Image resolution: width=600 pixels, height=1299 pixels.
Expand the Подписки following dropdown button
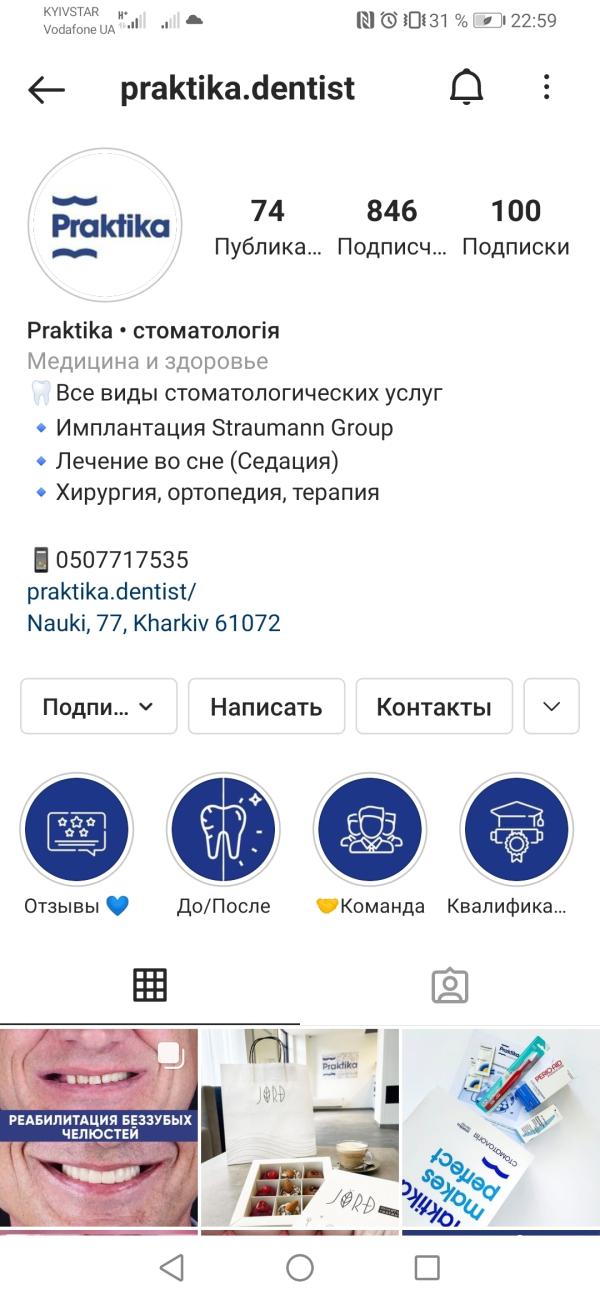[98, 707]
